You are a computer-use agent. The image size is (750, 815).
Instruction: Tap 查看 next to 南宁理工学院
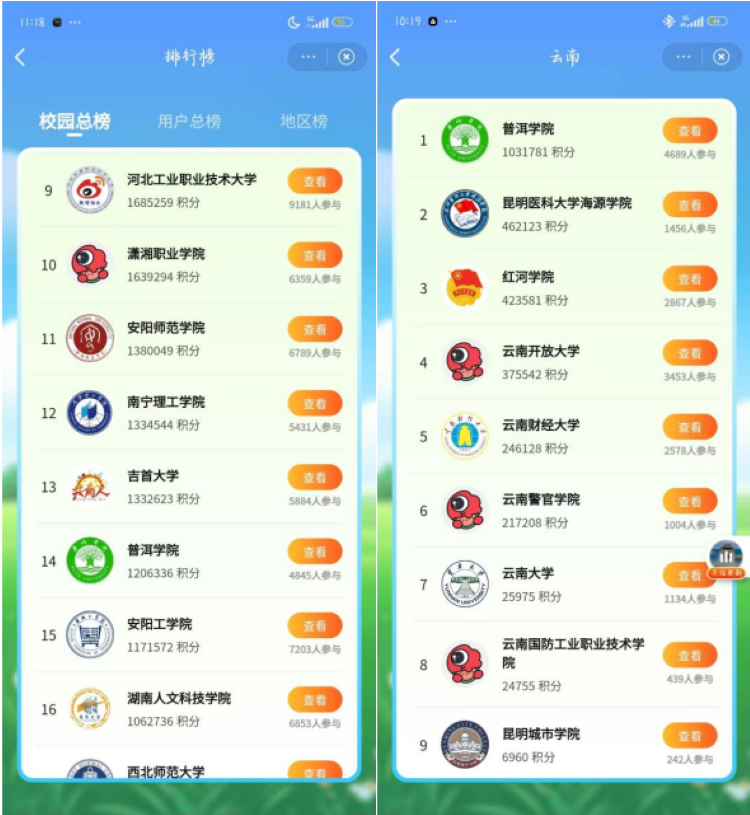click(x=315, y=403)
